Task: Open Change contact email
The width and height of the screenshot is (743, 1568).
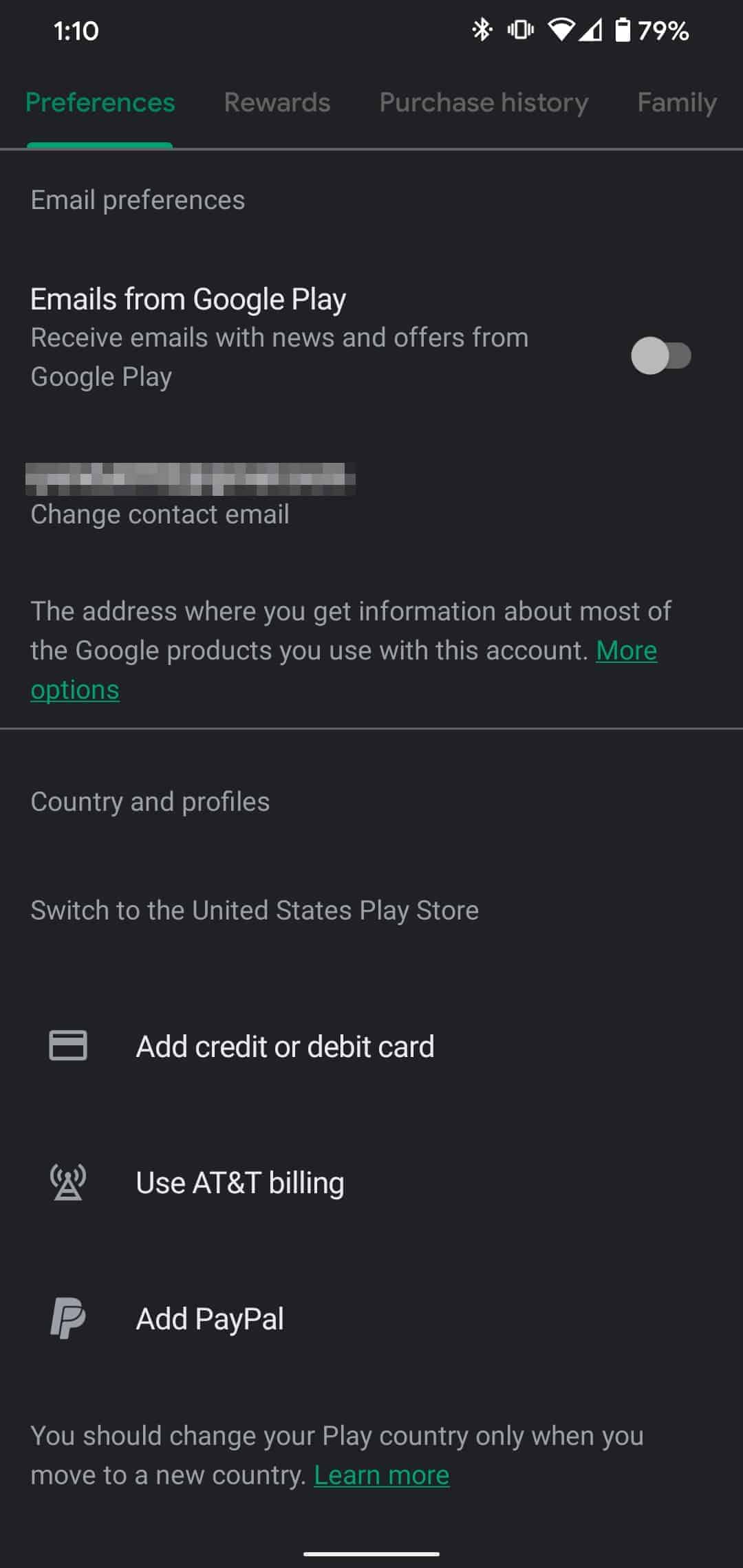Action: (160, 514)
